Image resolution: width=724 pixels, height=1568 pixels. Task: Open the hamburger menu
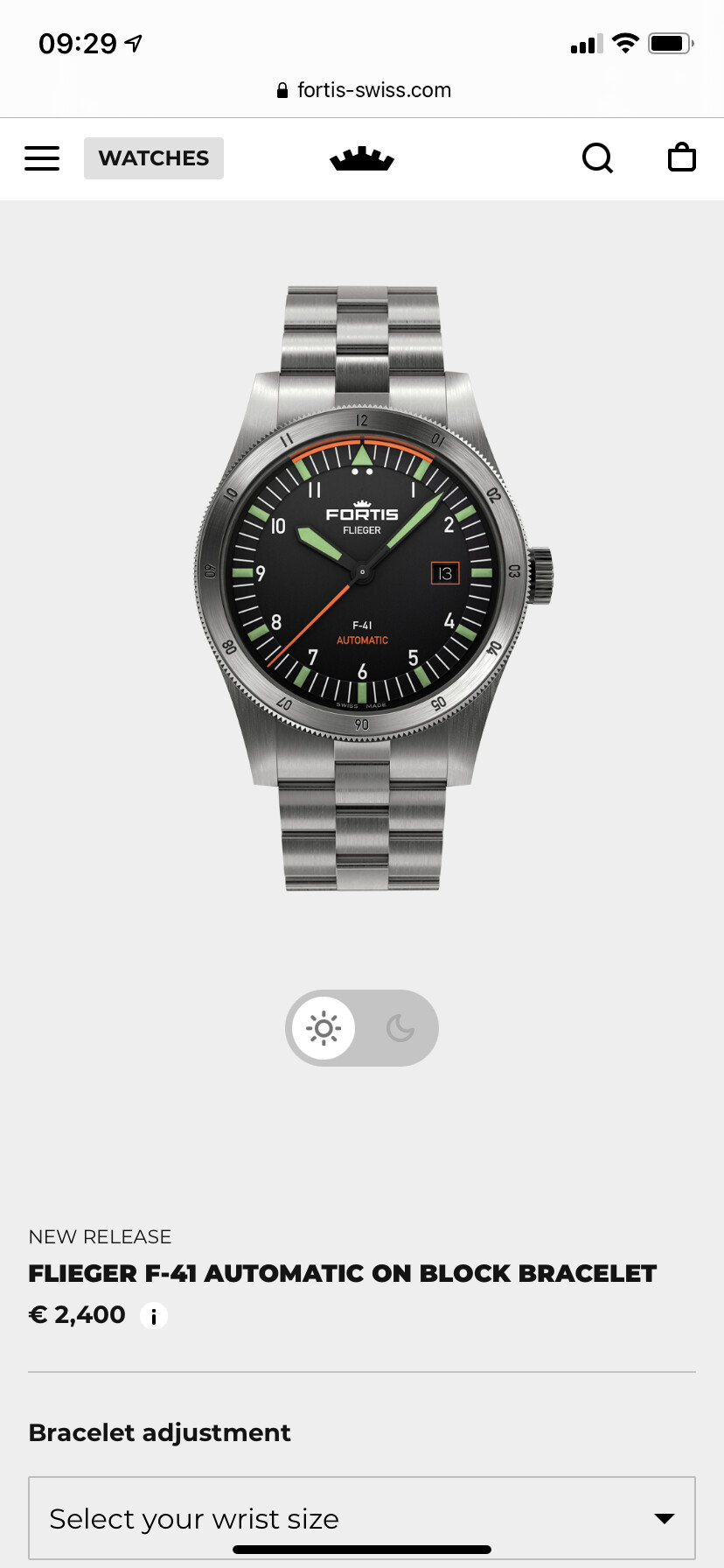[42, 158]
